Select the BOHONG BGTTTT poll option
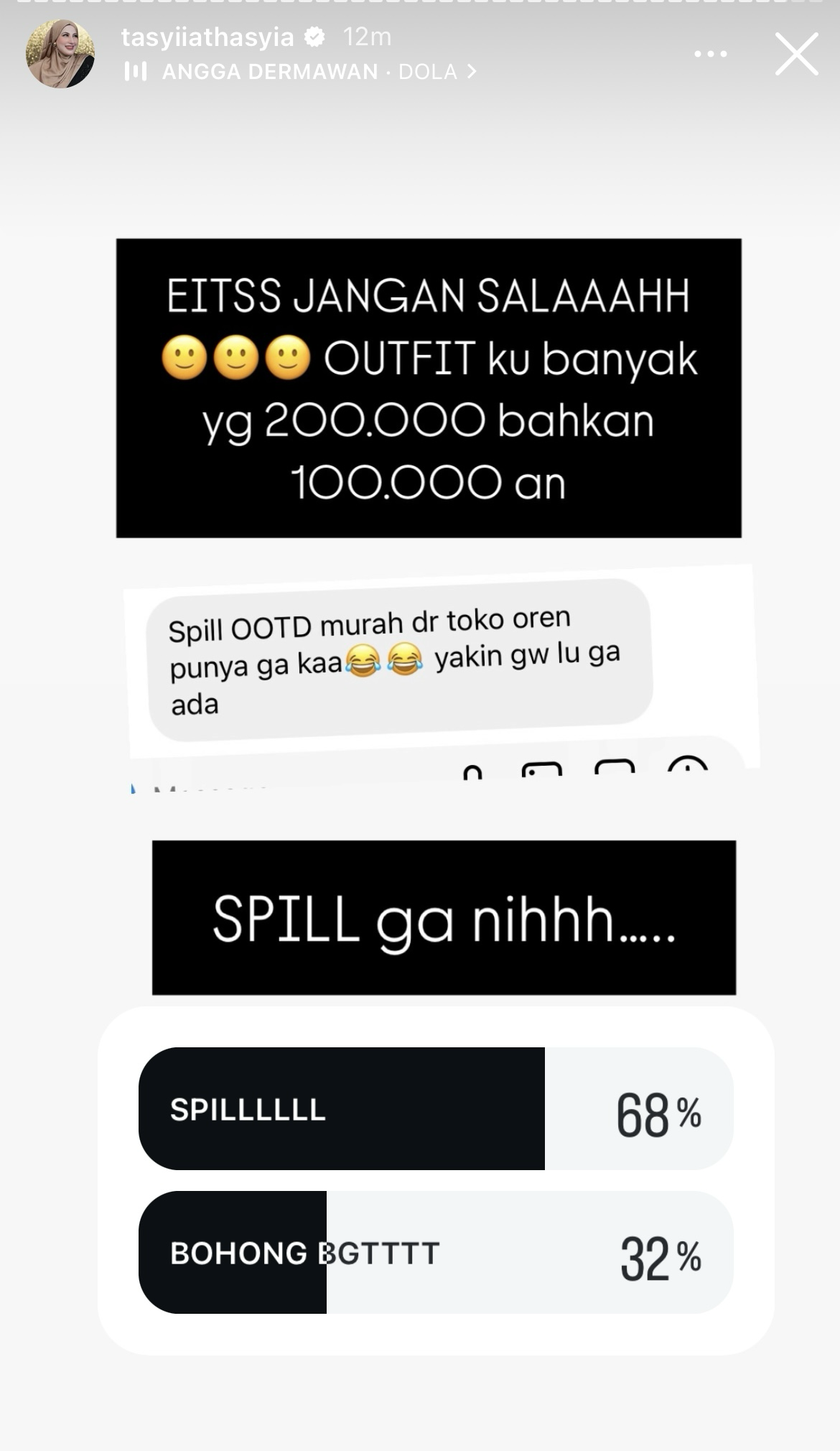 pos(435,1252)
